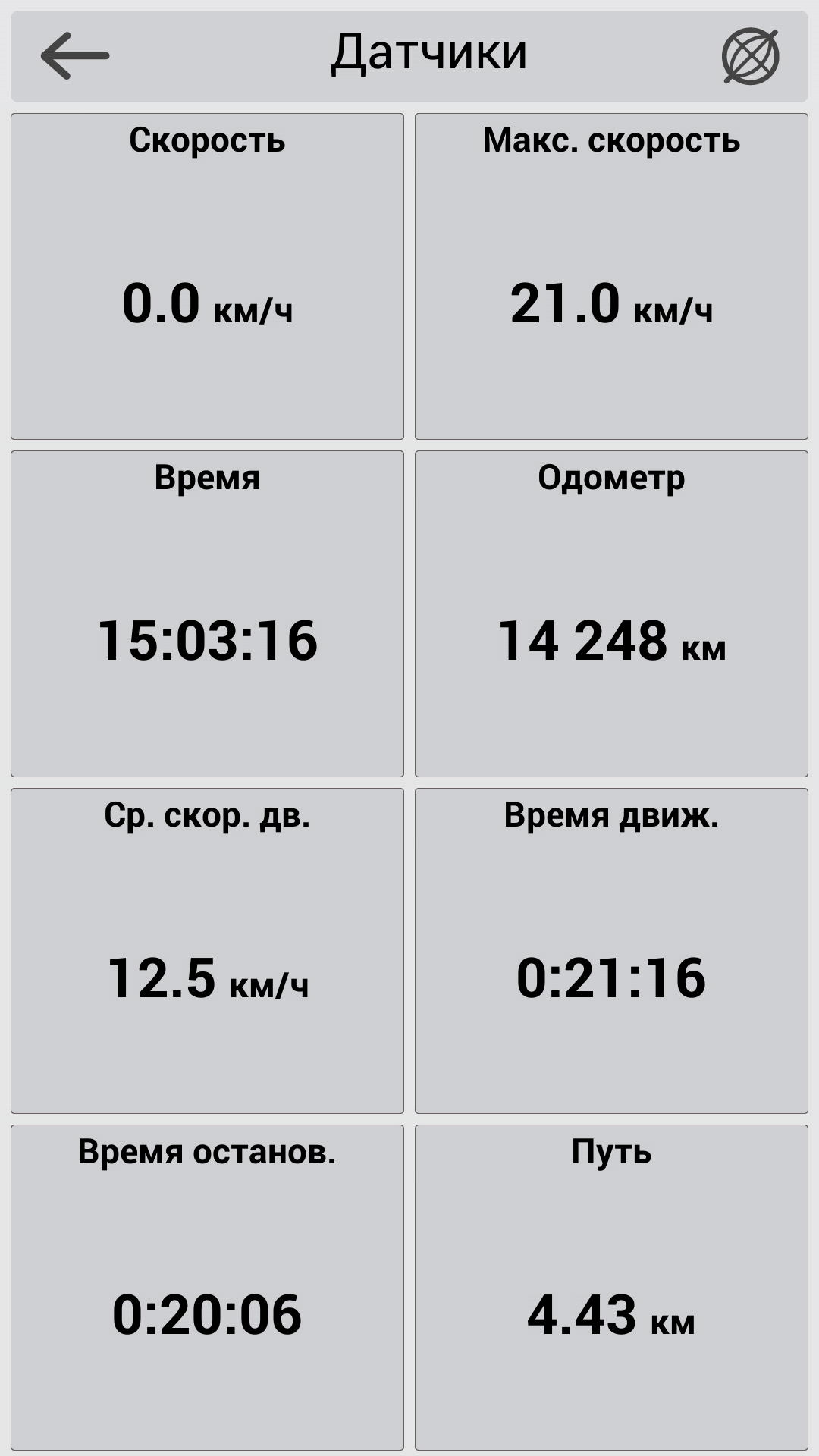
Task: Open the Время останов. tile
Action: (x=207, y=1288)
